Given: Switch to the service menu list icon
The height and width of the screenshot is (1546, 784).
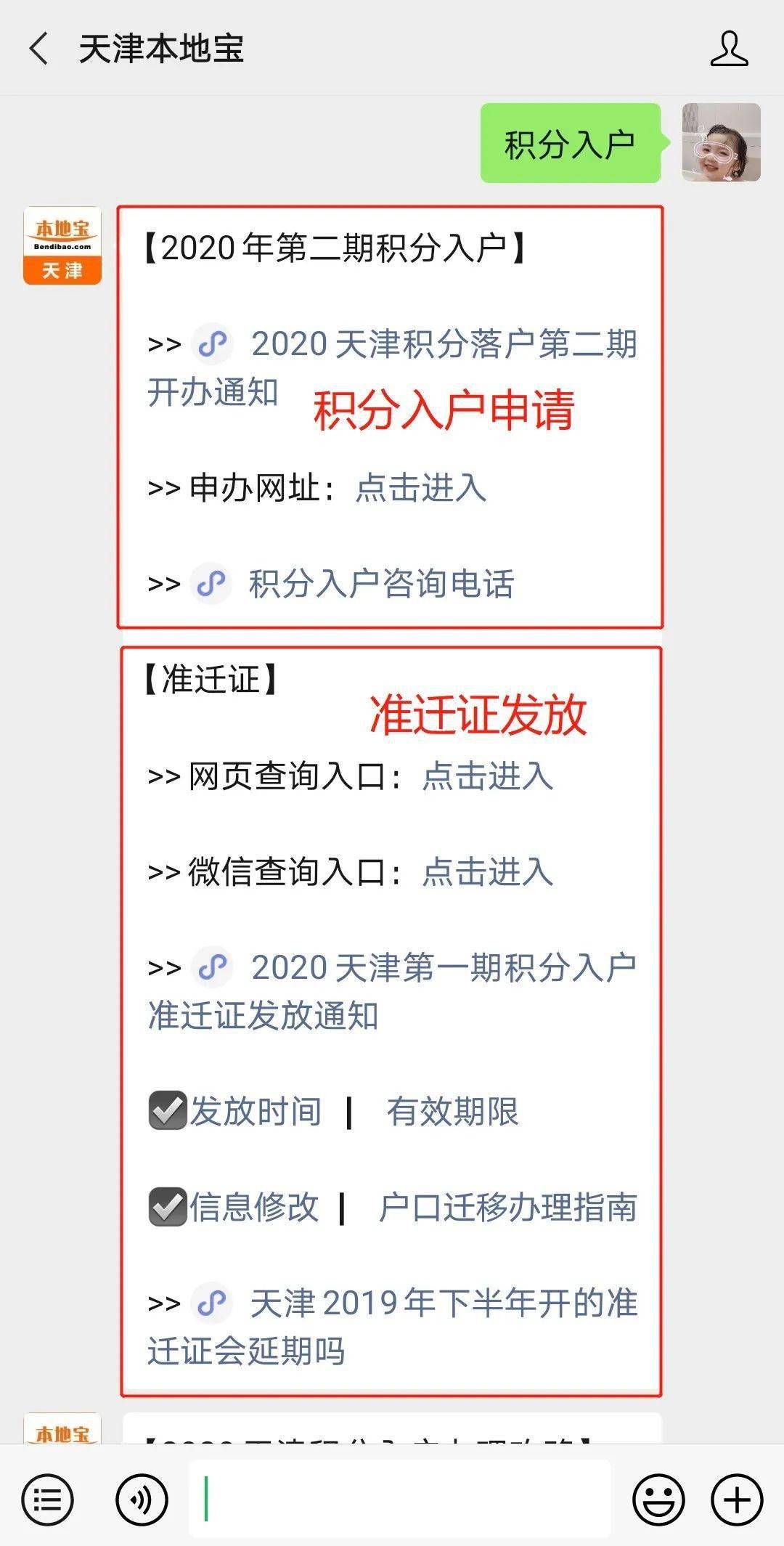Looking at the screenshot, I should [x=47, y=1499].
